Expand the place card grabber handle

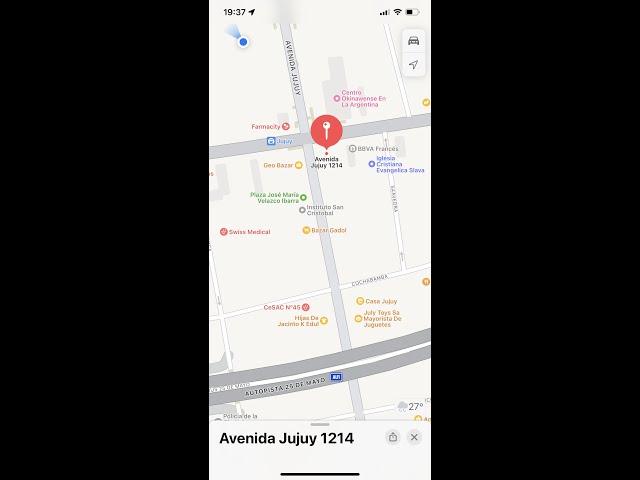pos(320,424)
